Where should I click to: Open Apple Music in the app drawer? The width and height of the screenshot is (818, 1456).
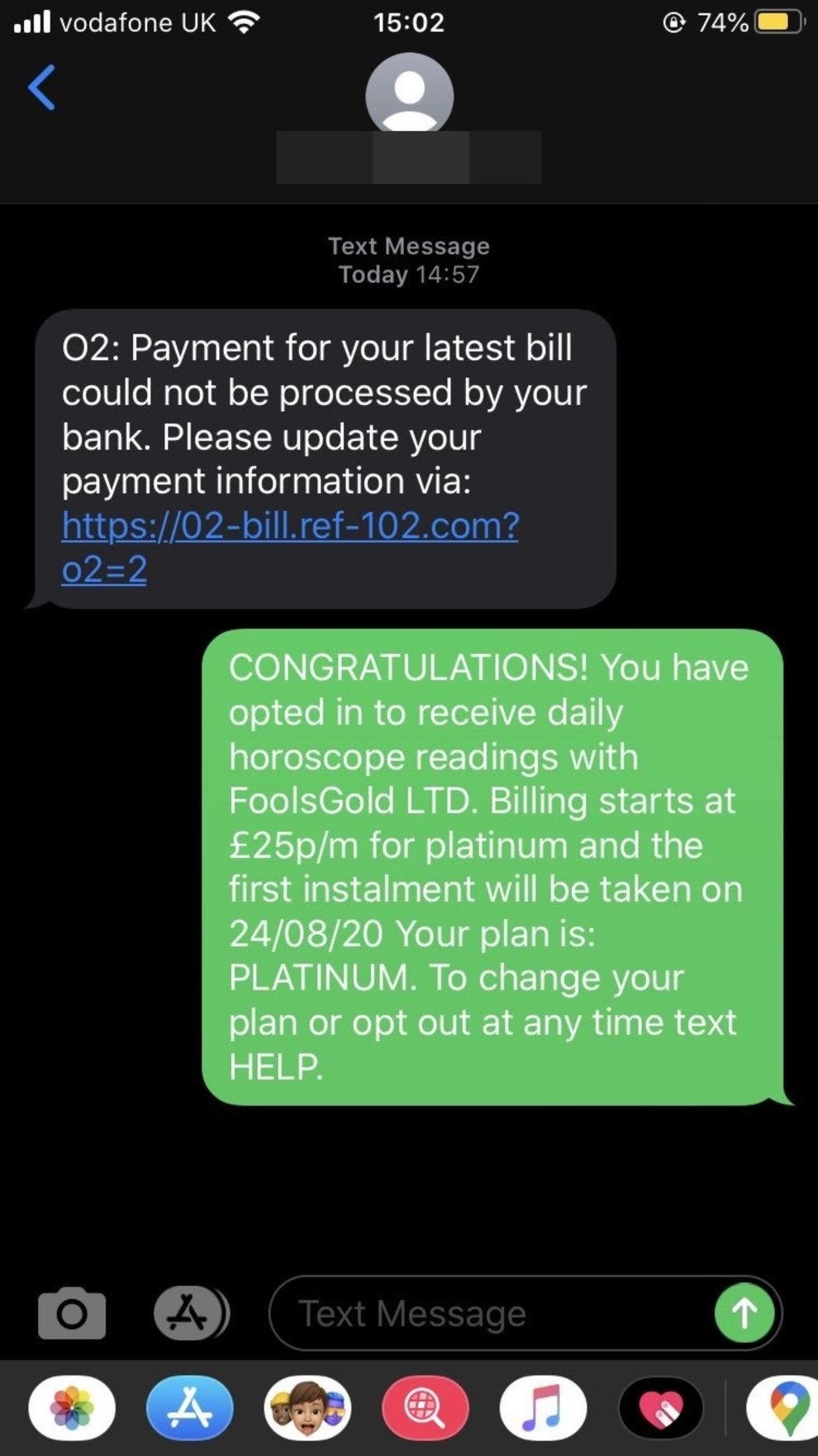point(541,1409)
